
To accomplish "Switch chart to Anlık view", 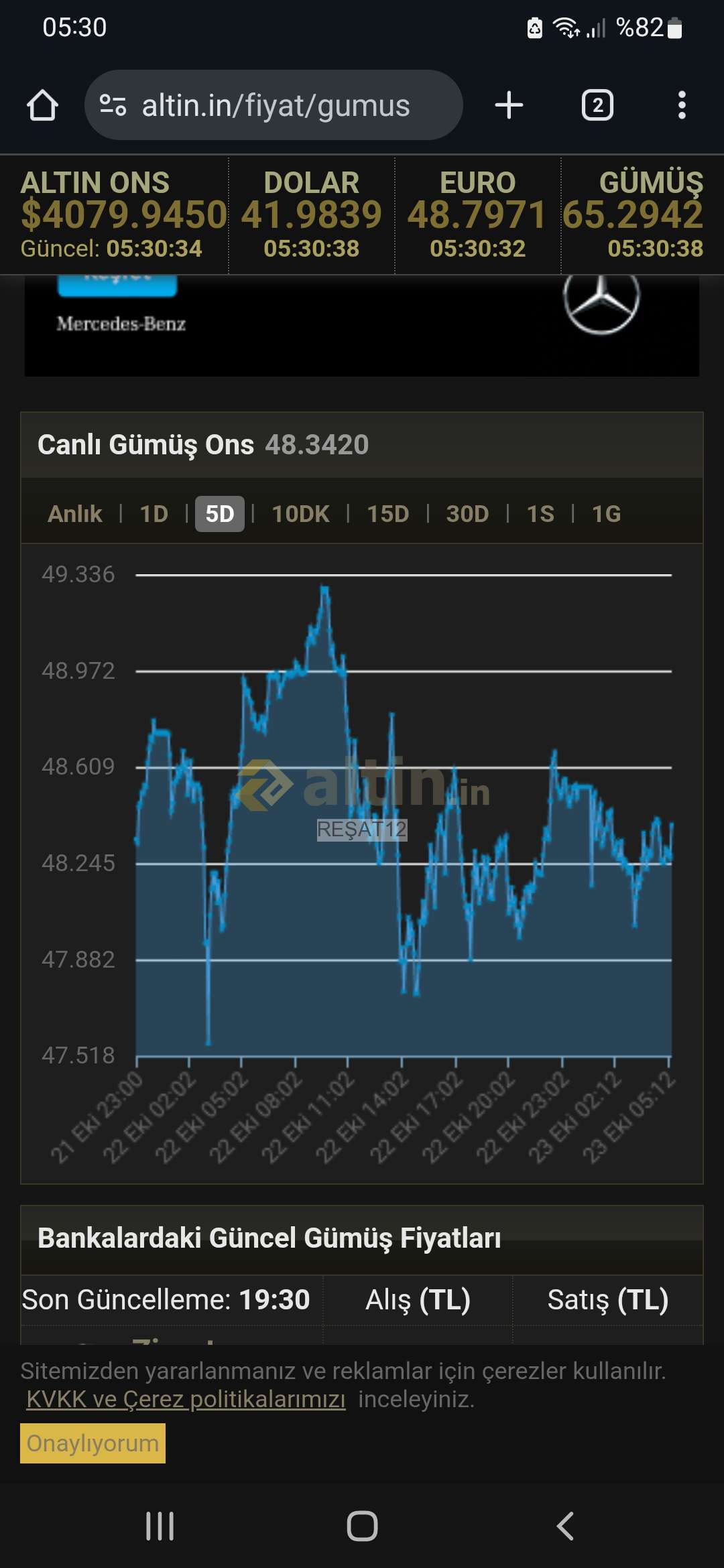I will click(x=75, y=514).
